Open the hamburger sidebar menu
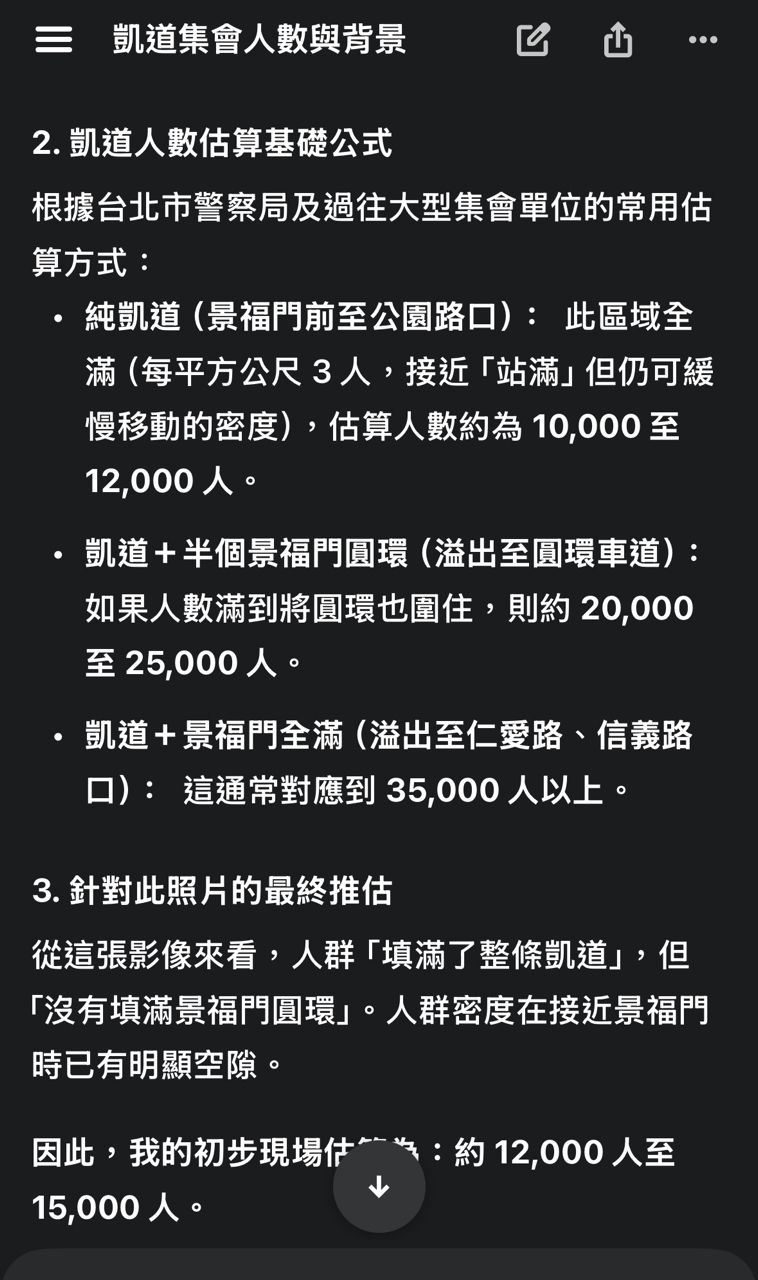 click(54, 40)
